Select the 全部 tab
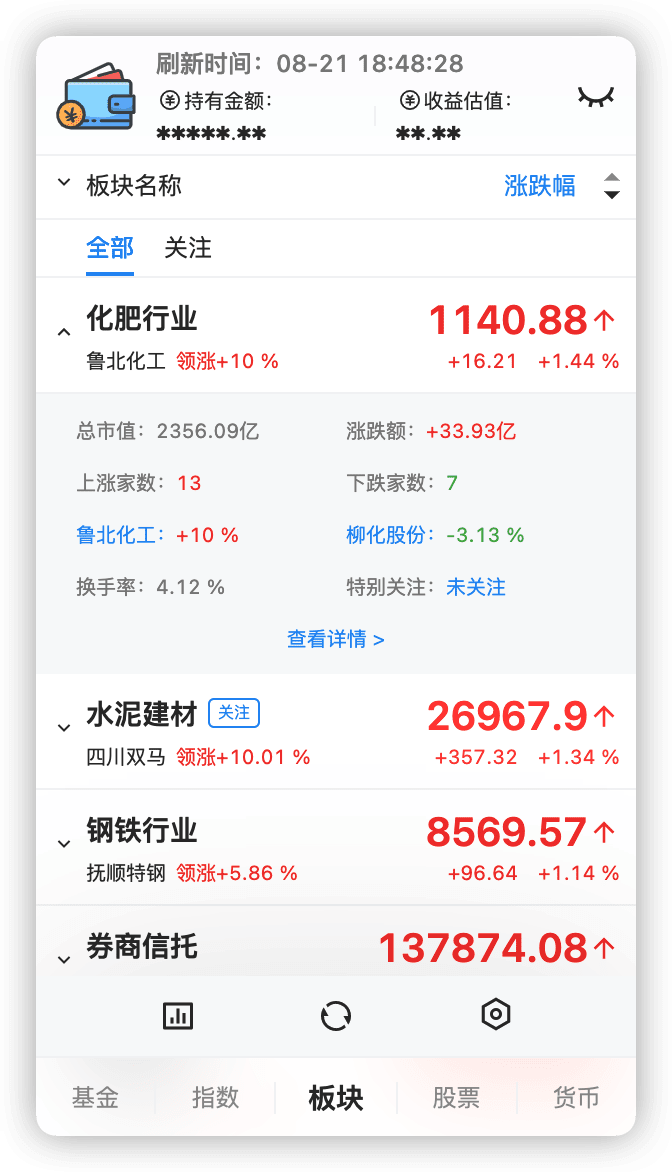 [110, 248]
